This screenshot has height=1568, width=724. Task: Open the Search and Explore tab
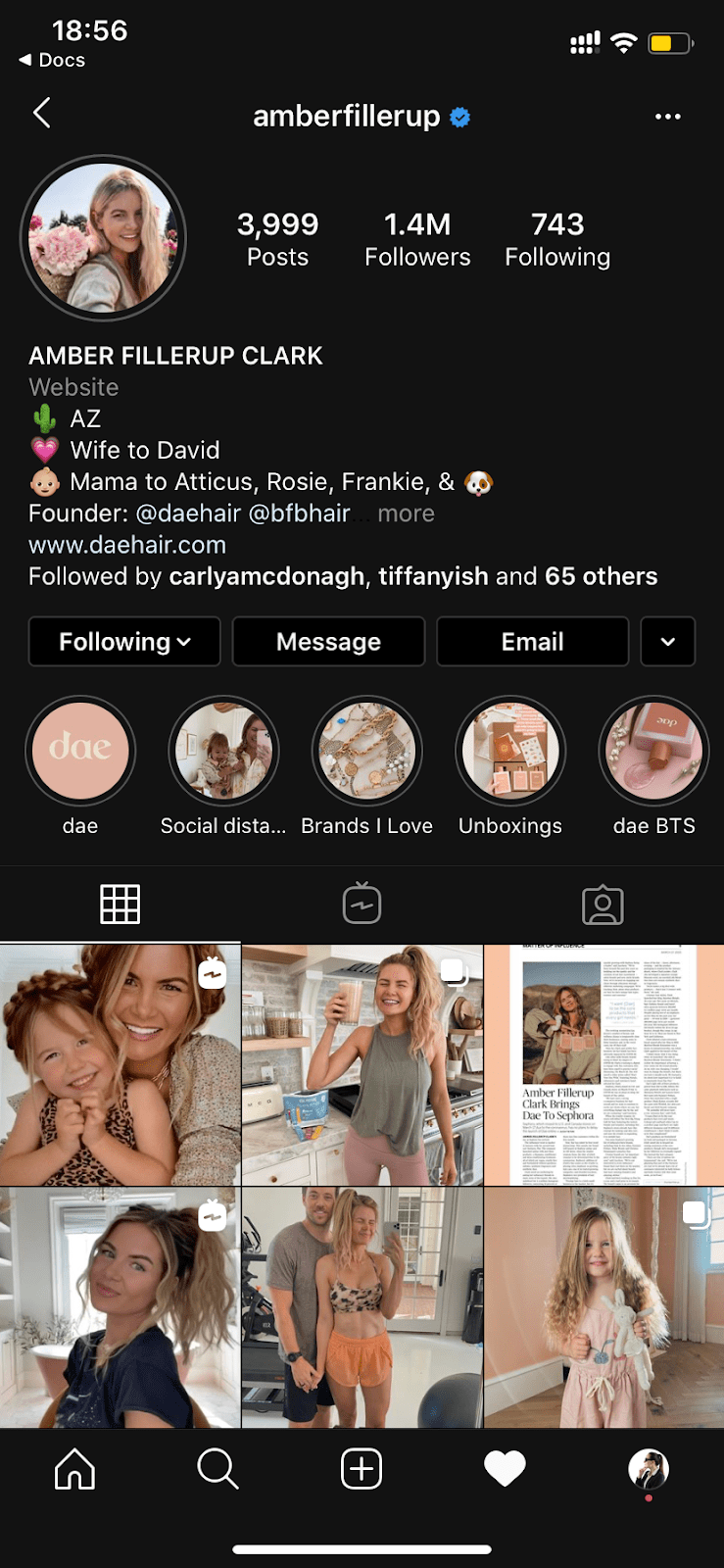(x=217, y=1469)
